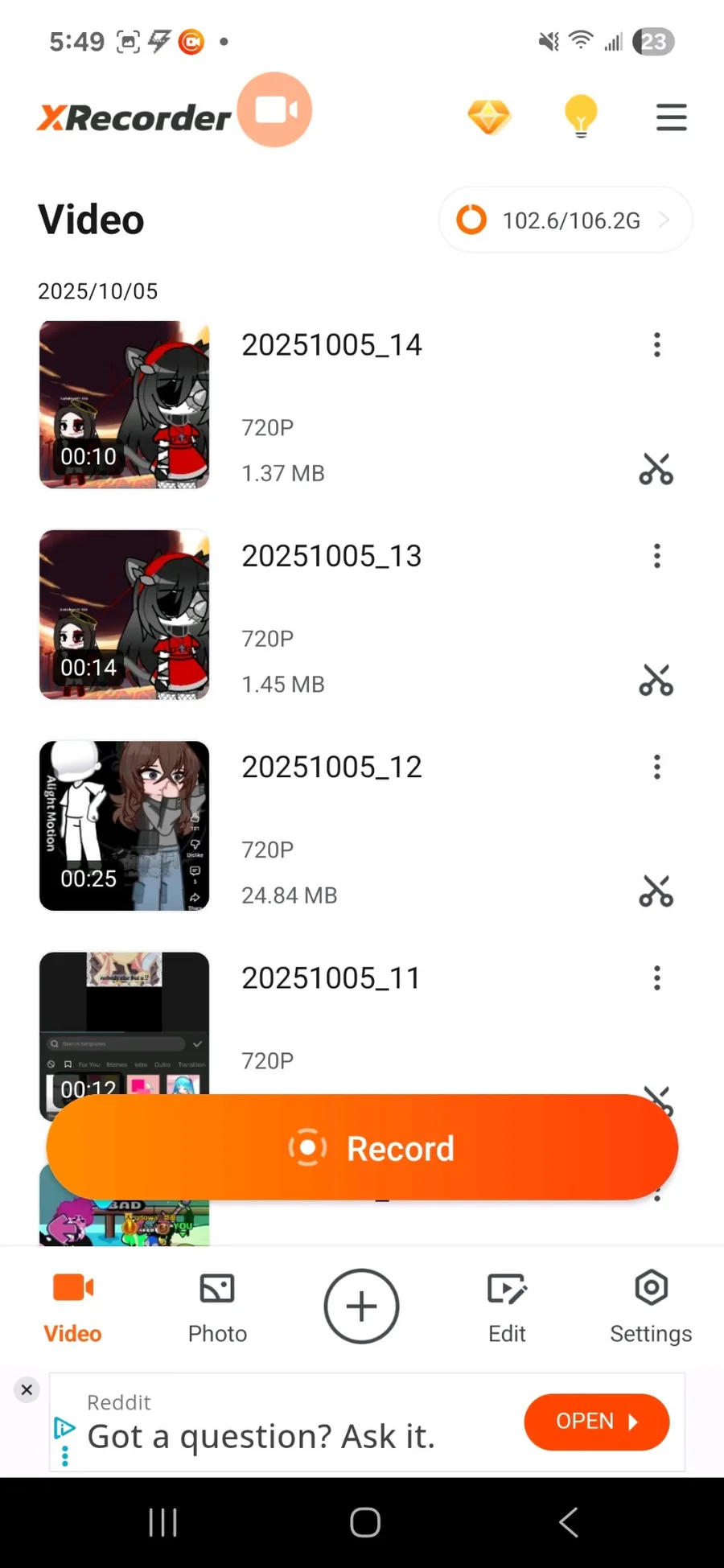This screenshot has height=1568, width=724.
Task: Open more options for 20251005_12
Action: [657, 768]
